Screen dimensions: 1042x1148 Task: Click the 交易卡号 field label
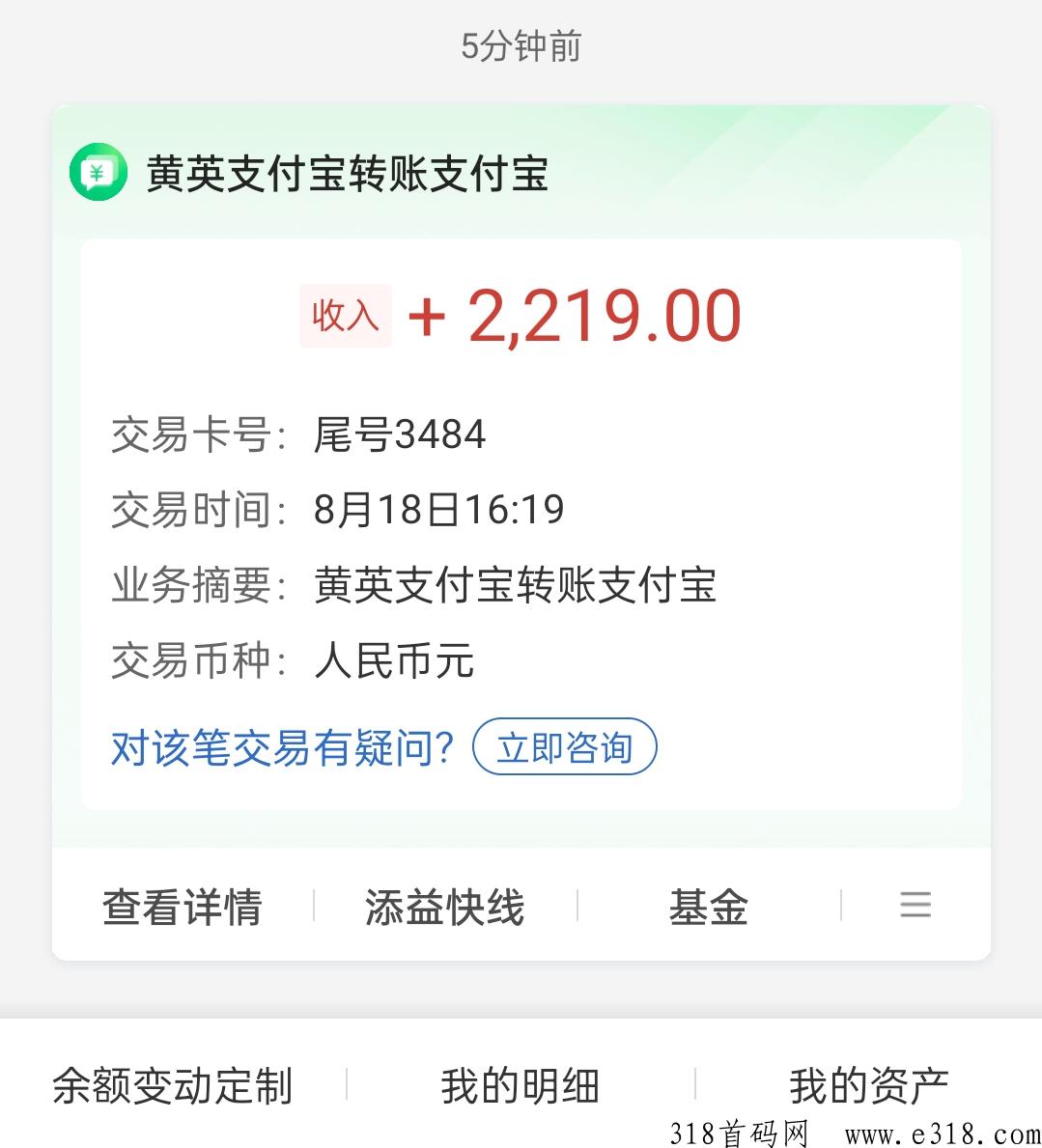point(189,434)
